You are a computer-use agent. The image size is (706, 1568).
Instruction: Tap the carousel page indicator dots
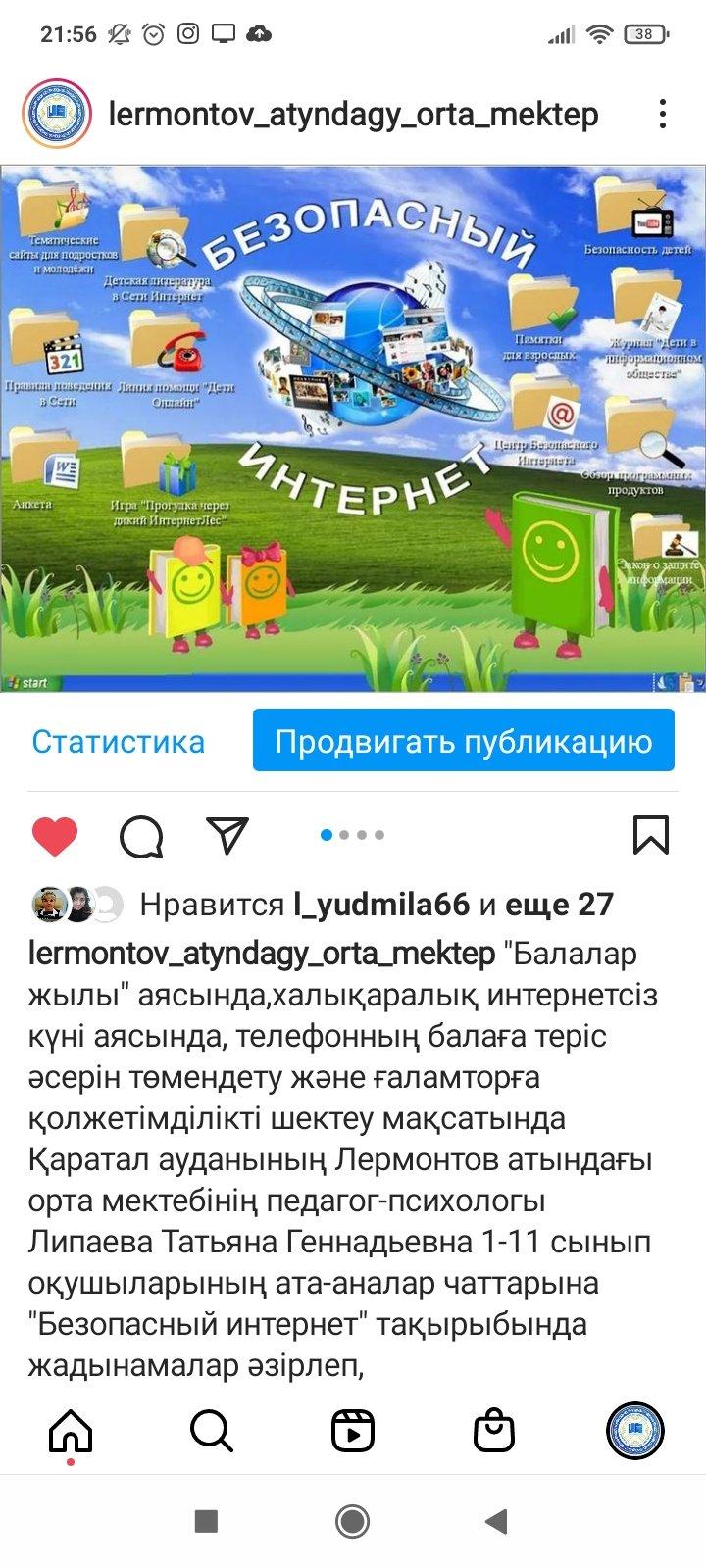coord(351,833)
